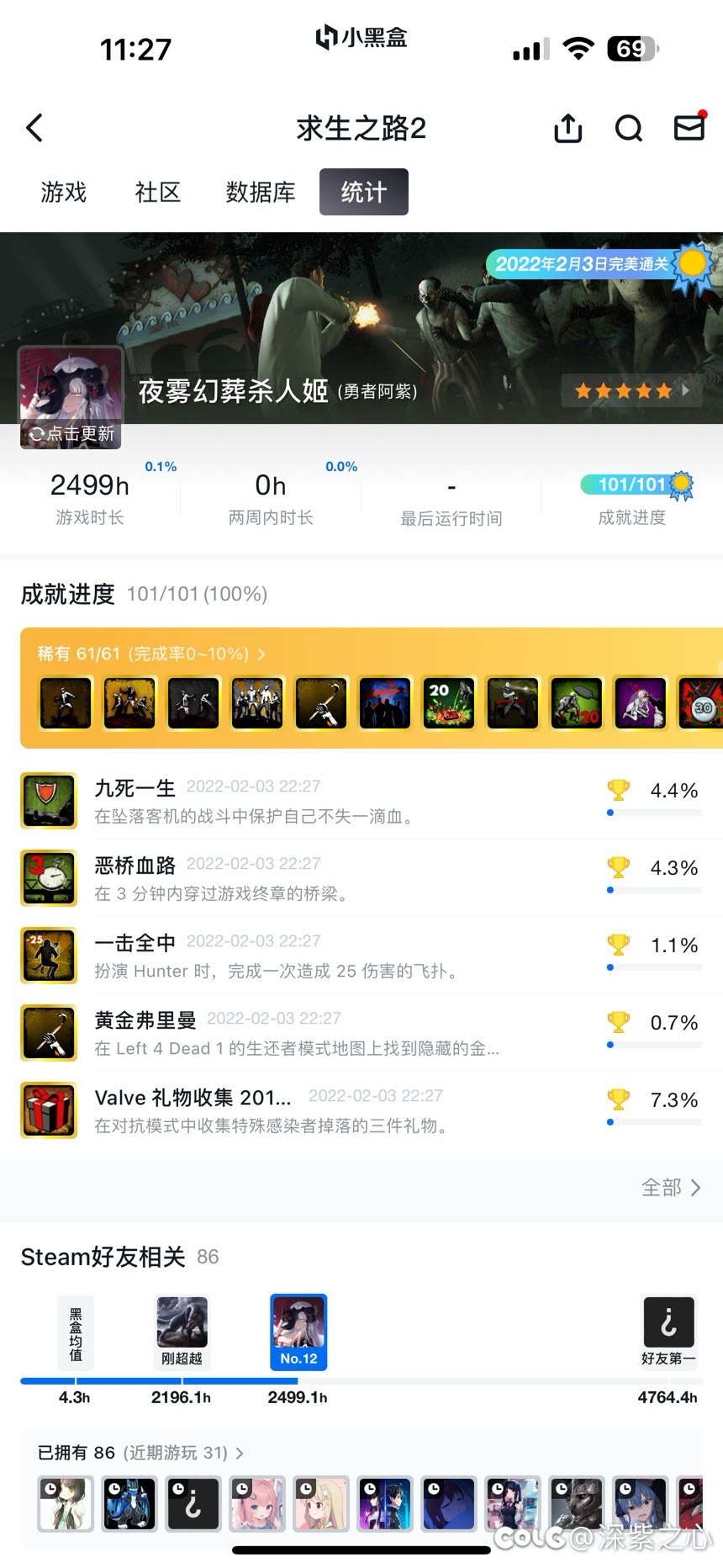The image size is (723, 1568).
Task: Switch to the 数据库 tab
Action: tap(261, 192)
